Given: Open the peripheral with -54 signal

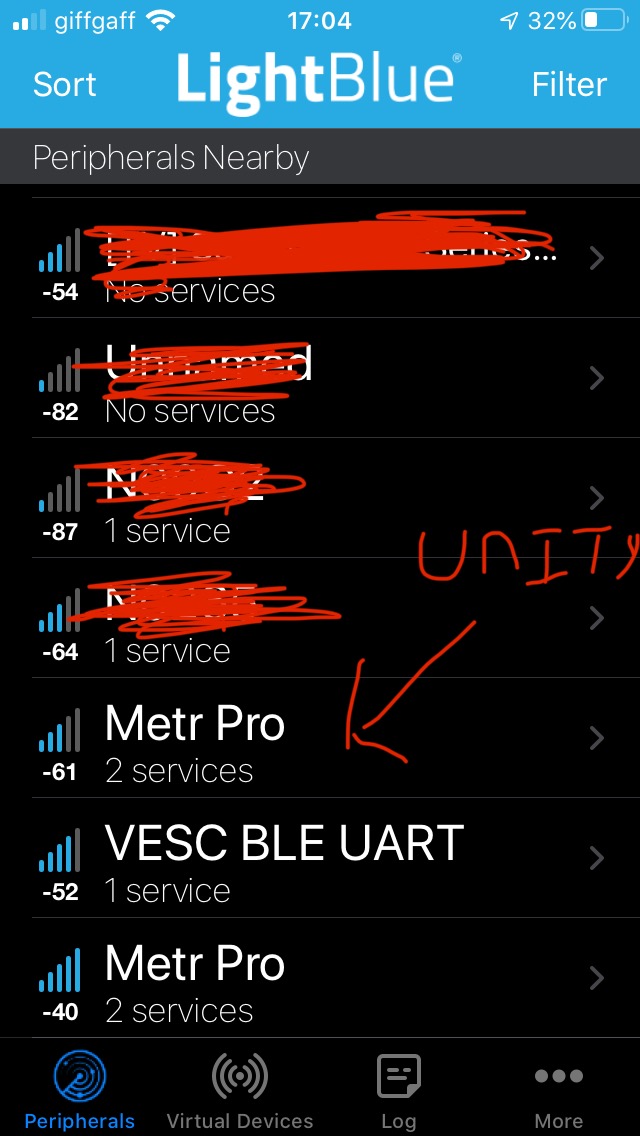Looking at the screenshot, I should click(320, 257).
